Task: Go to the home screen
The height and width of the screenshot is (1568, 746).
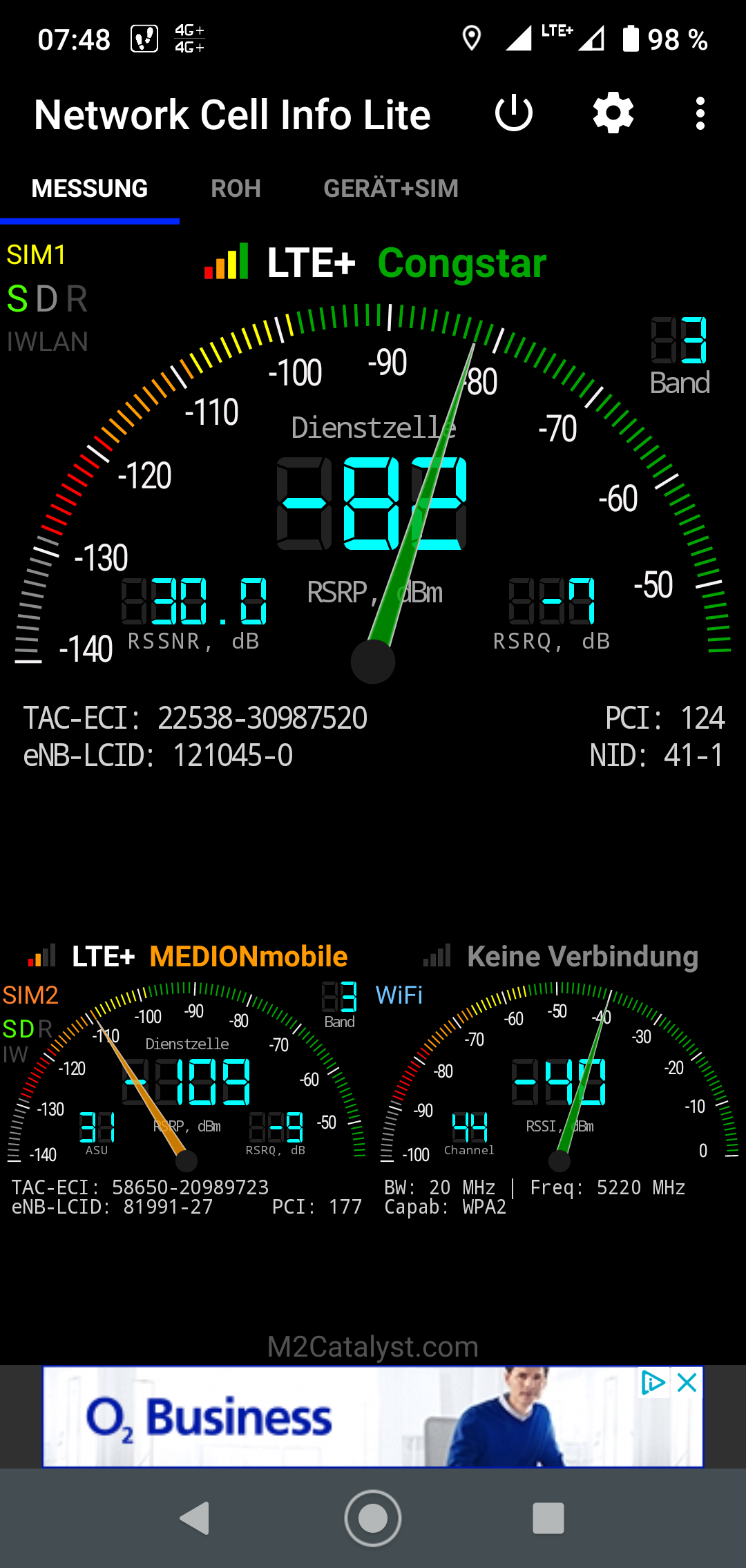Action: click(373, 1518)
